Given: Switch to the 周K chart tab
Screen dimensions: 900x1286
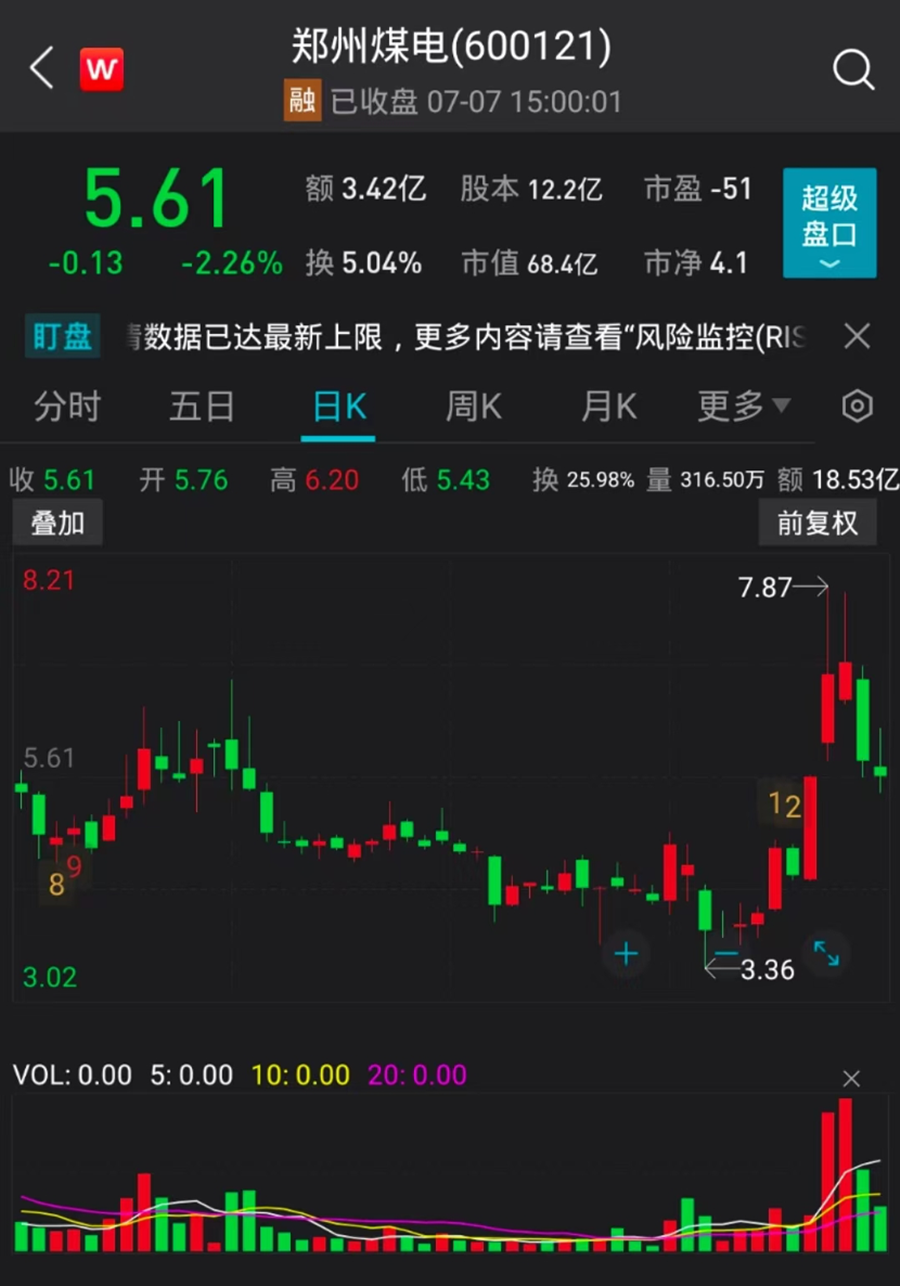Looking at the screenshot, I should (x=473, y=407).
